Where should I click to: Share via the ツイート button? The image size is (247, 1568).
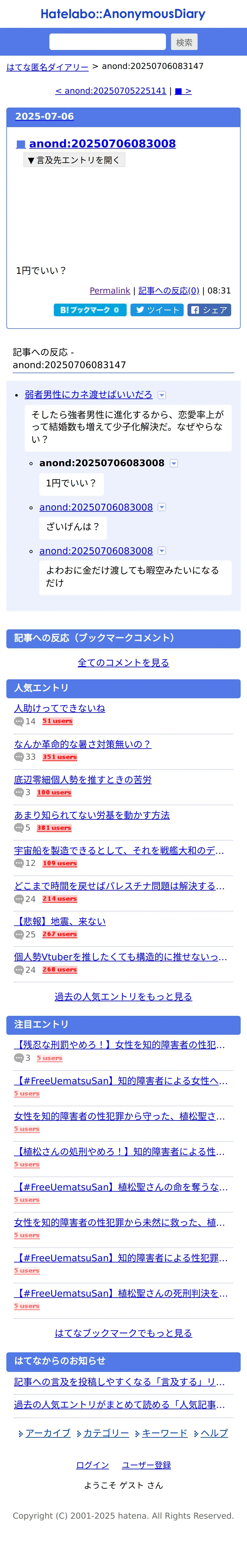pos(157,310)
